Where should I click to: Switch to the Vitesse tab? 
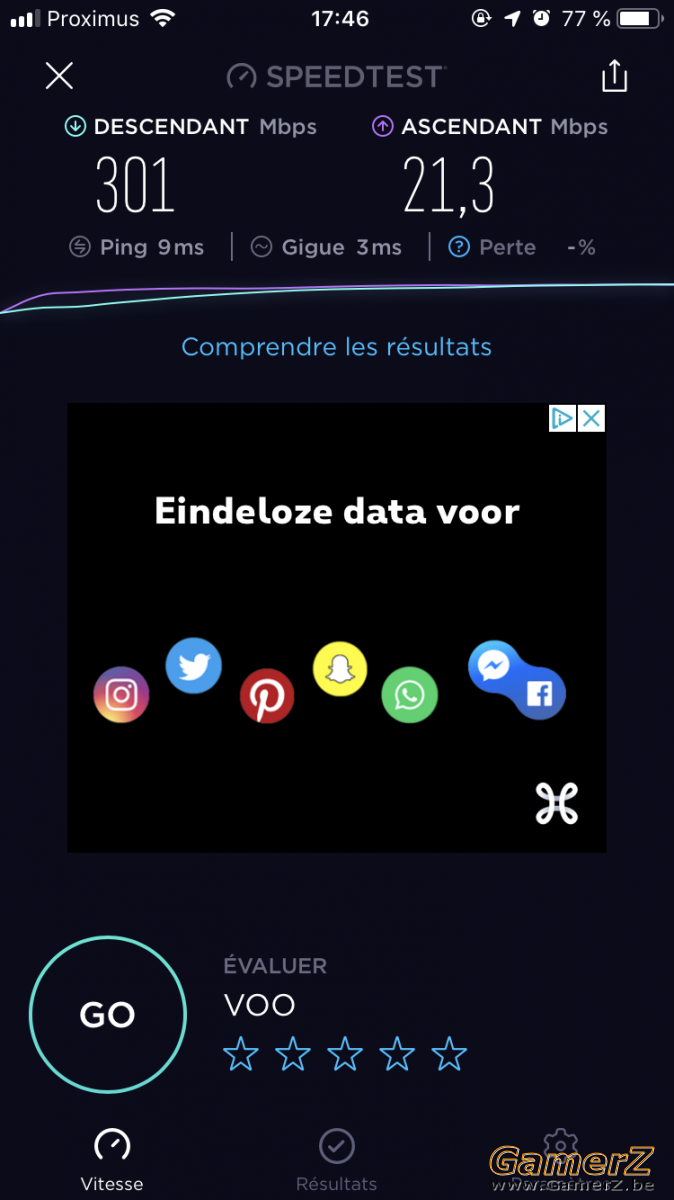click(112, 1161)
